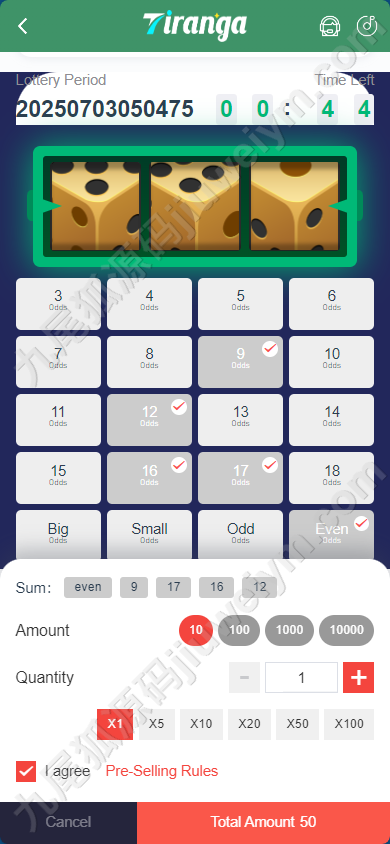This screenshot has width=390, height=844.
Task: Set amount to 100
Action: [239, 630]
